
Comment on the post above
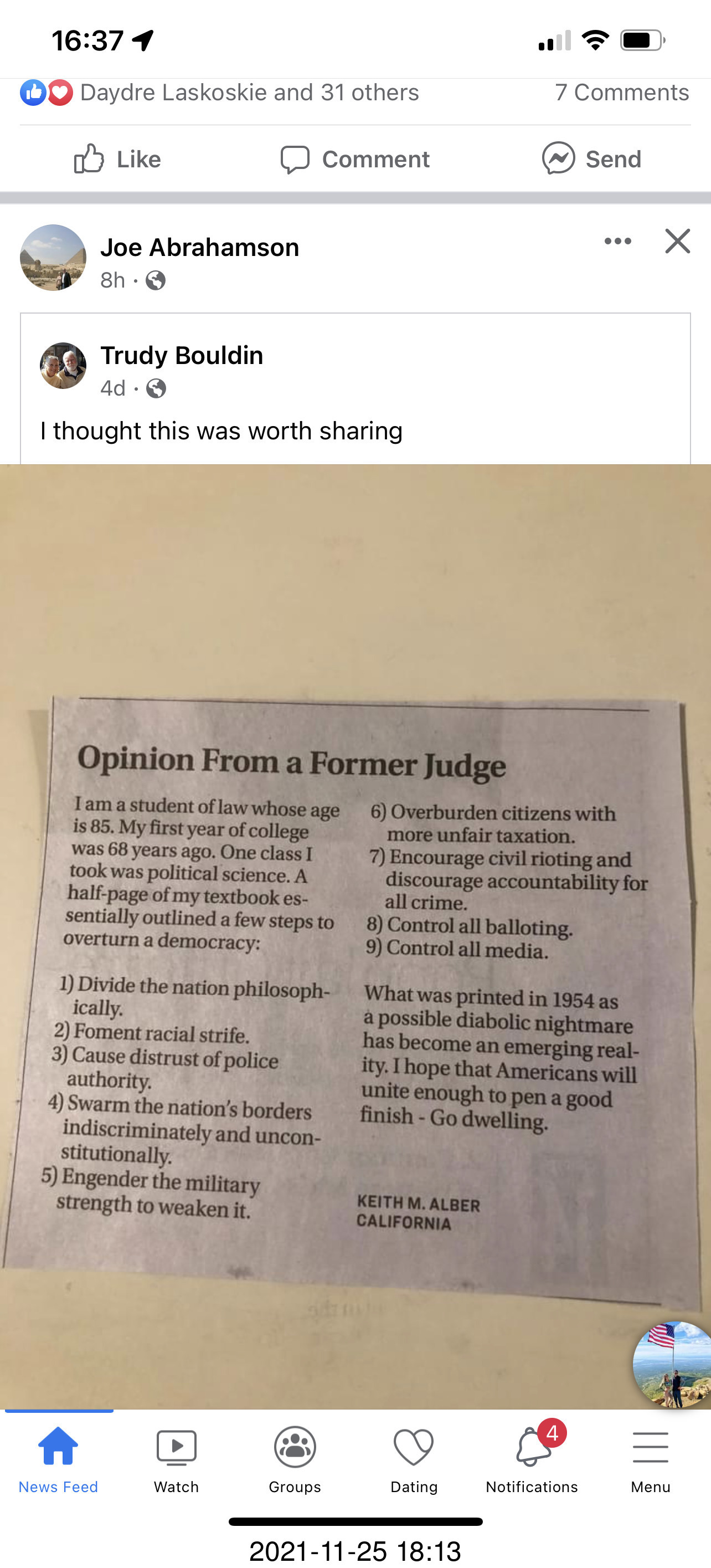pyautogui.click(x=355, y=159)
